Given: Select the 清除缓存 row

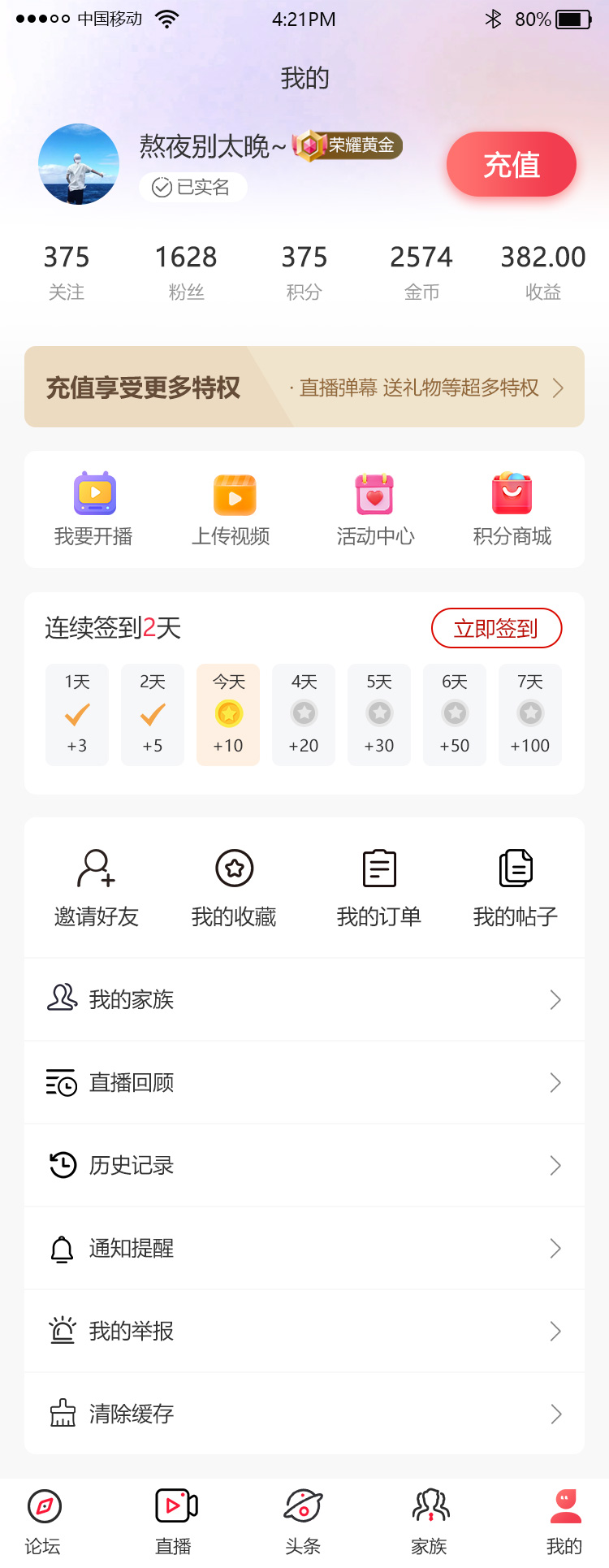Looking at the screenshot, I should click(304, 1414).
